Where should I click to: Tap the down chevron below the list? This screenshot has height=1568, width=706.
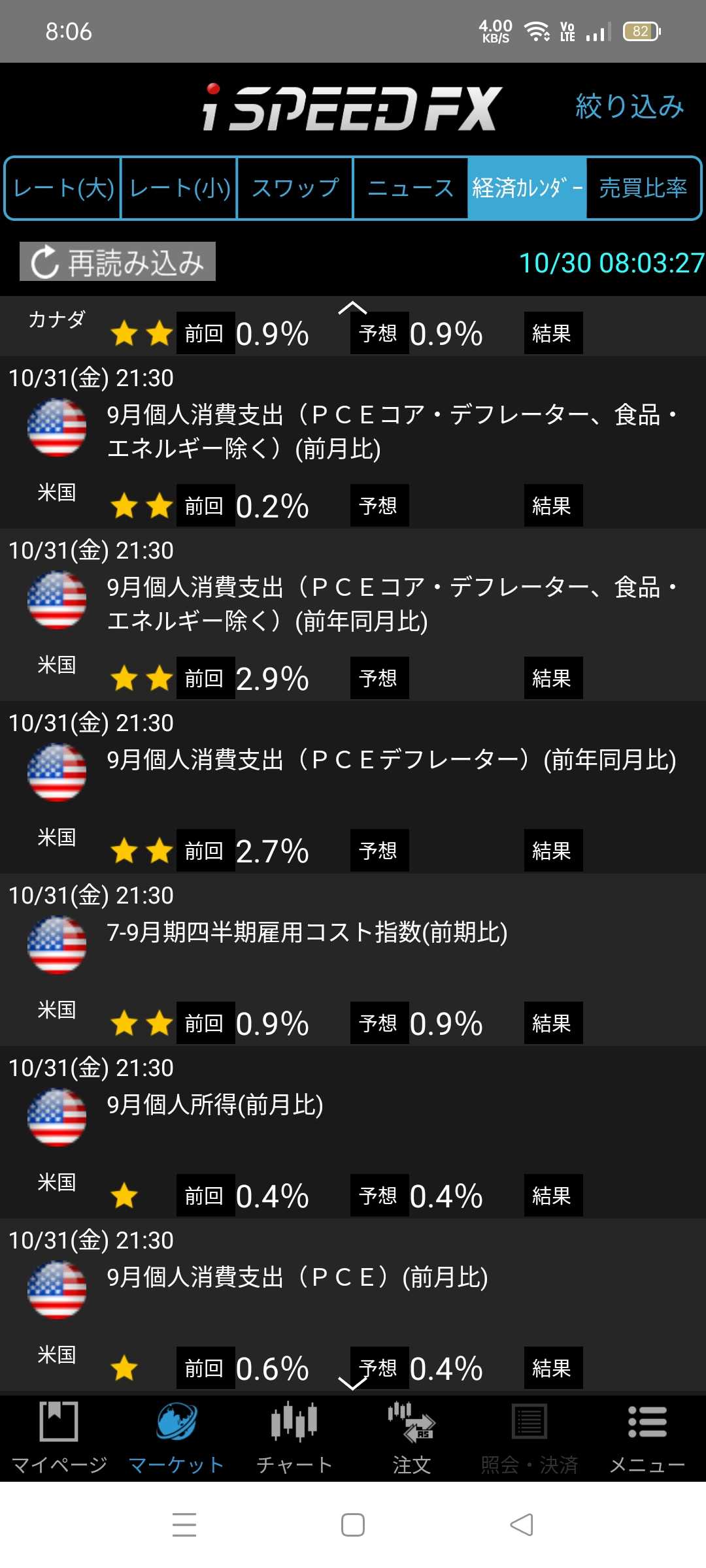(x=352, y=1382)
